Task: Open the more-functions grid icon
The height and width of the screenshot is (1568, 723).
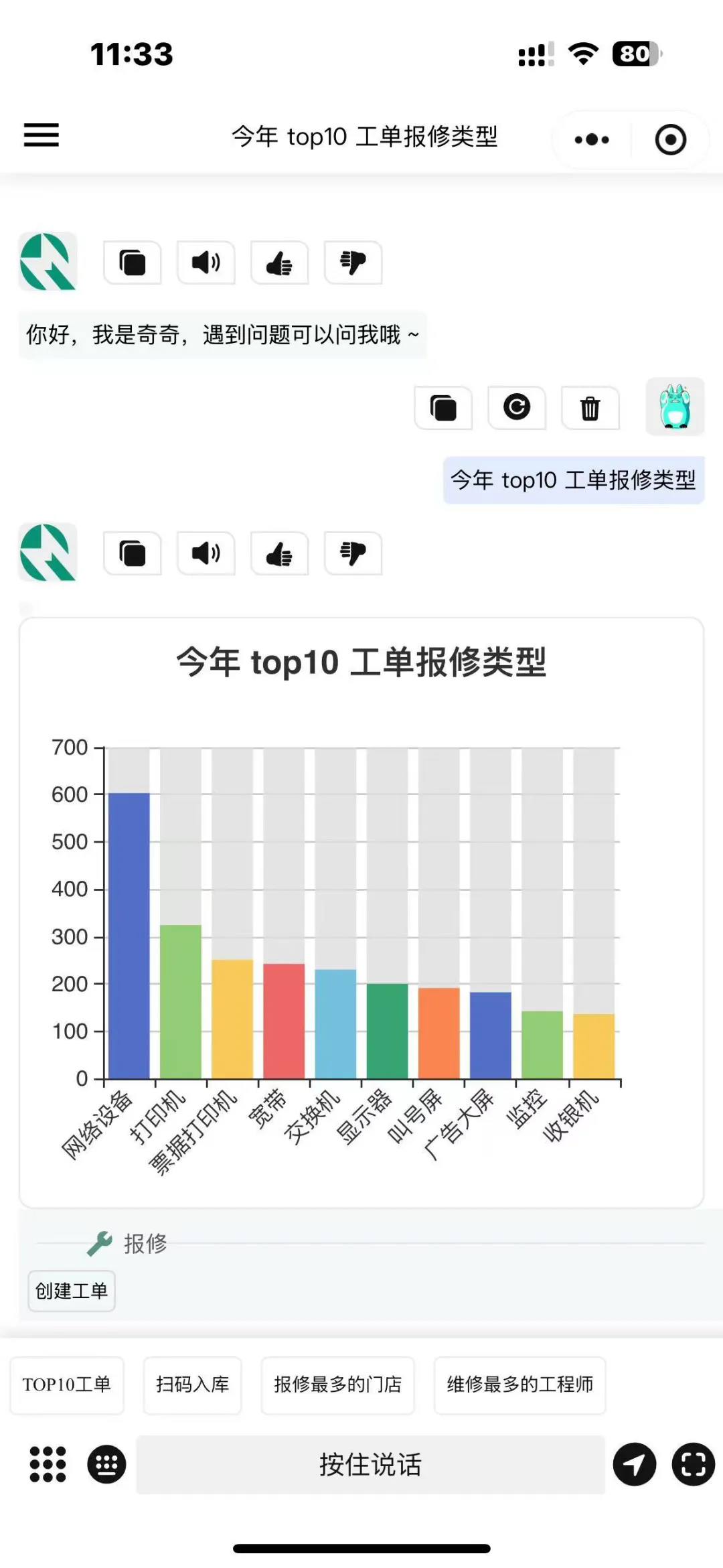Action: coord(46,1464)
